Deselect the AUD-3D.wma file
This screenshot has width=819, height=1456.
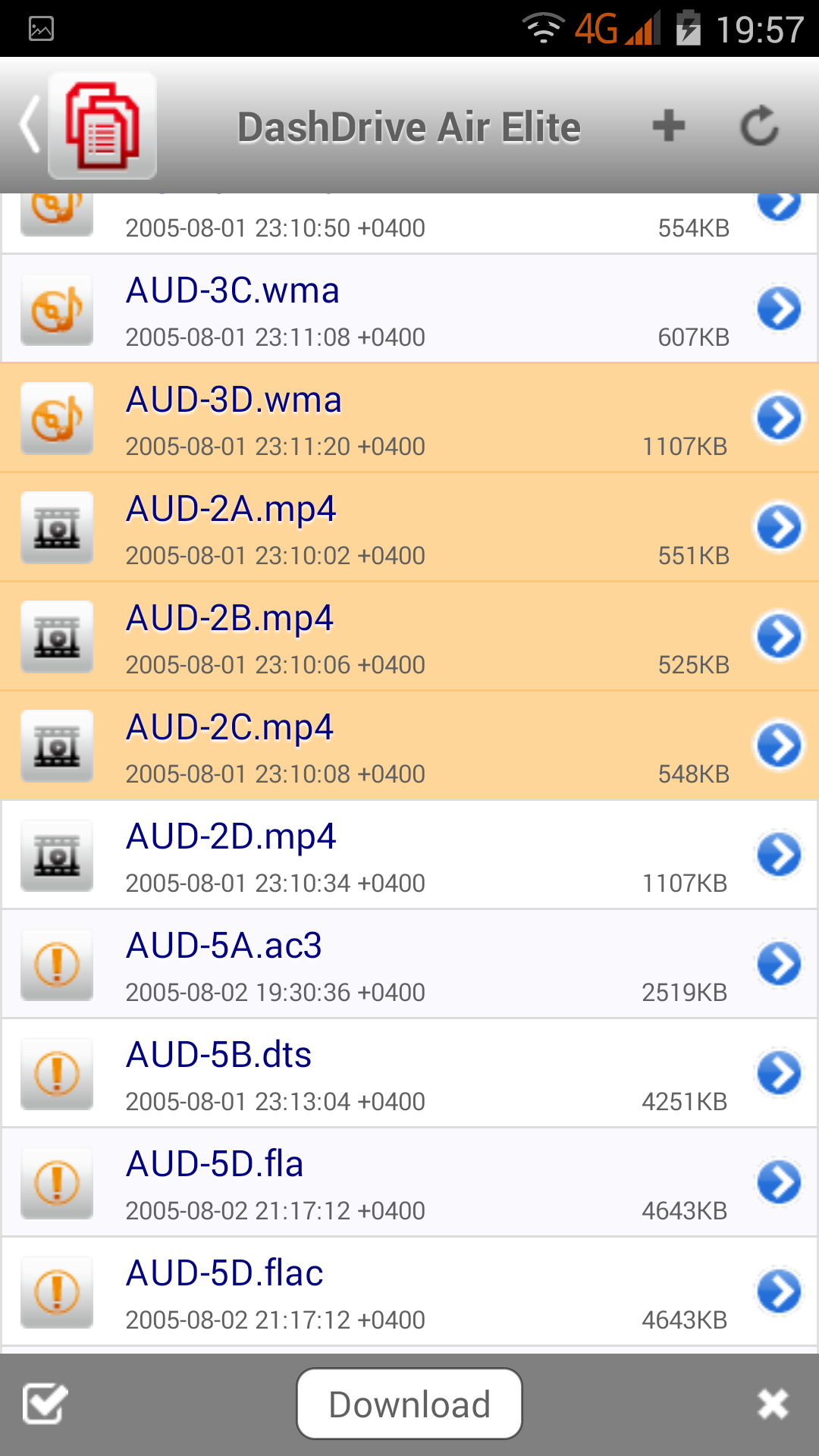(379, 419)
